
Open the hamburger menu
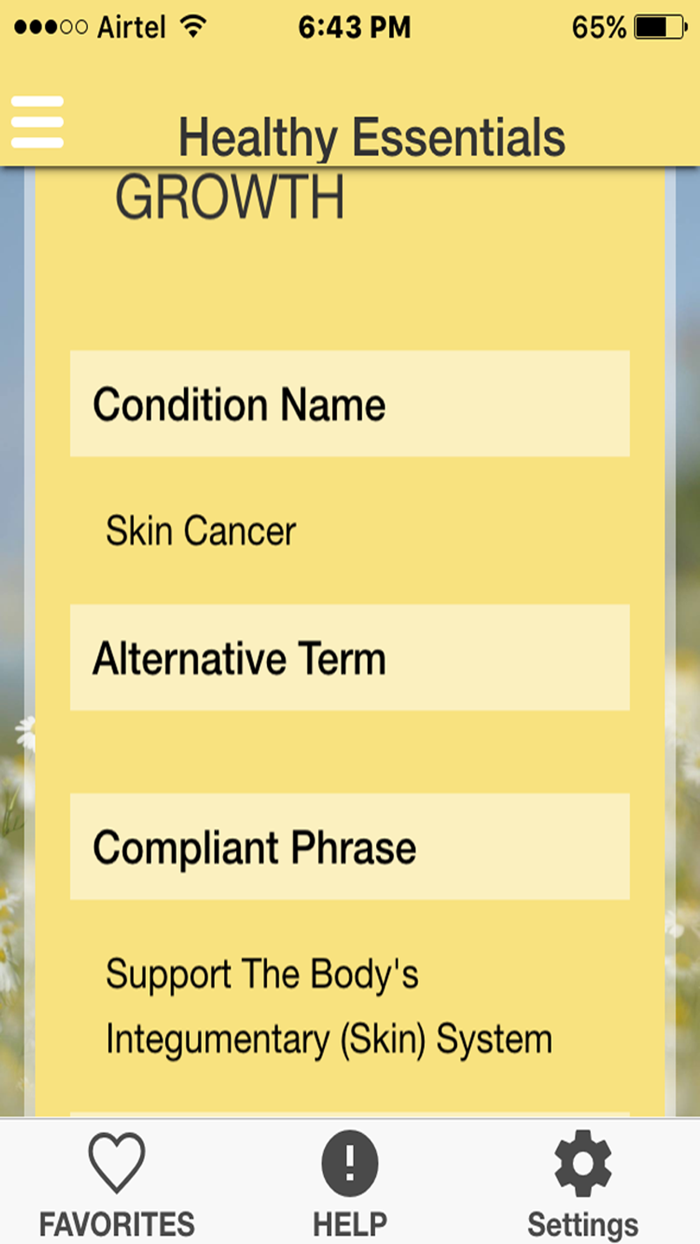[x=37, y=122]
